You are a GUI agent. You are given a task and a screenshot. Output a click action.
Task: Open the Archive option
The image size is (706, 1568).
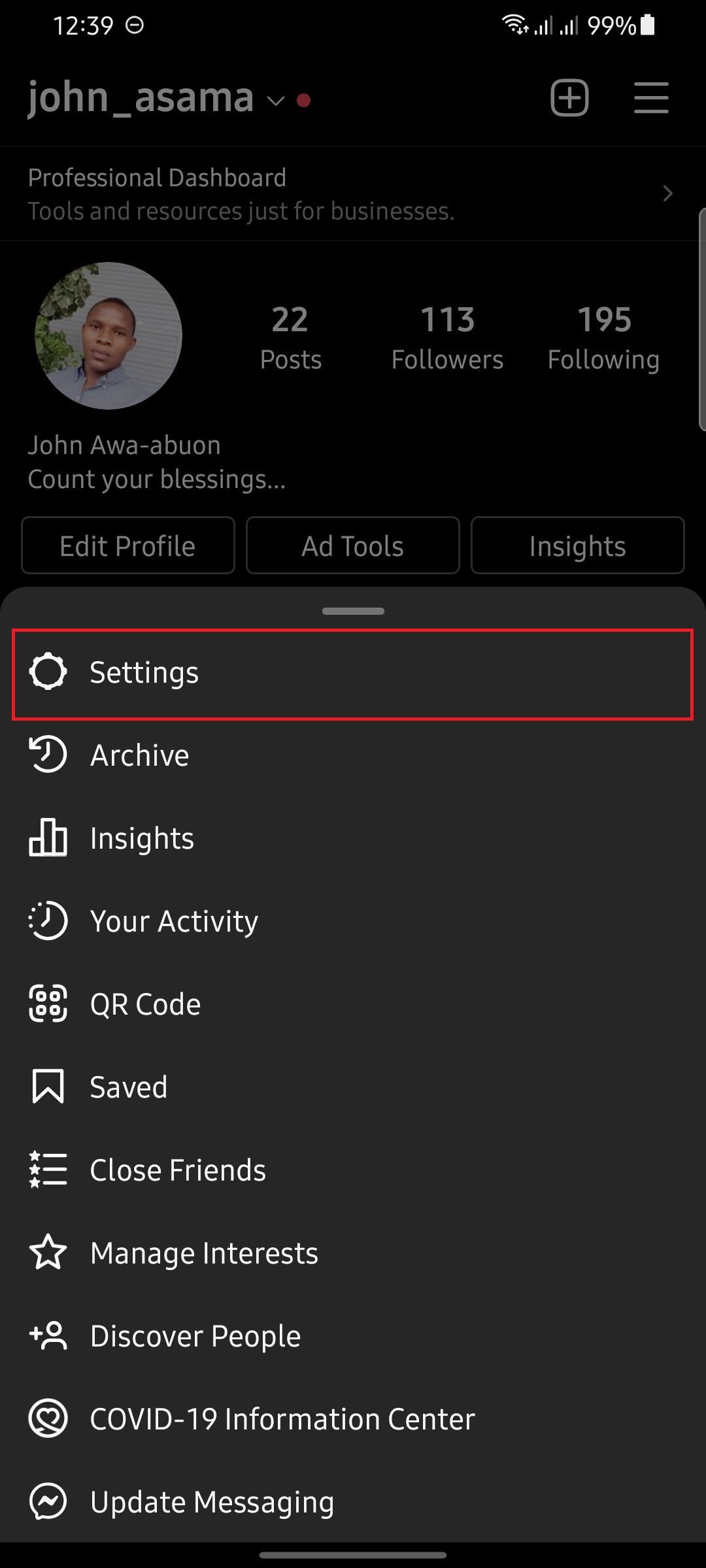coord(139,756)
